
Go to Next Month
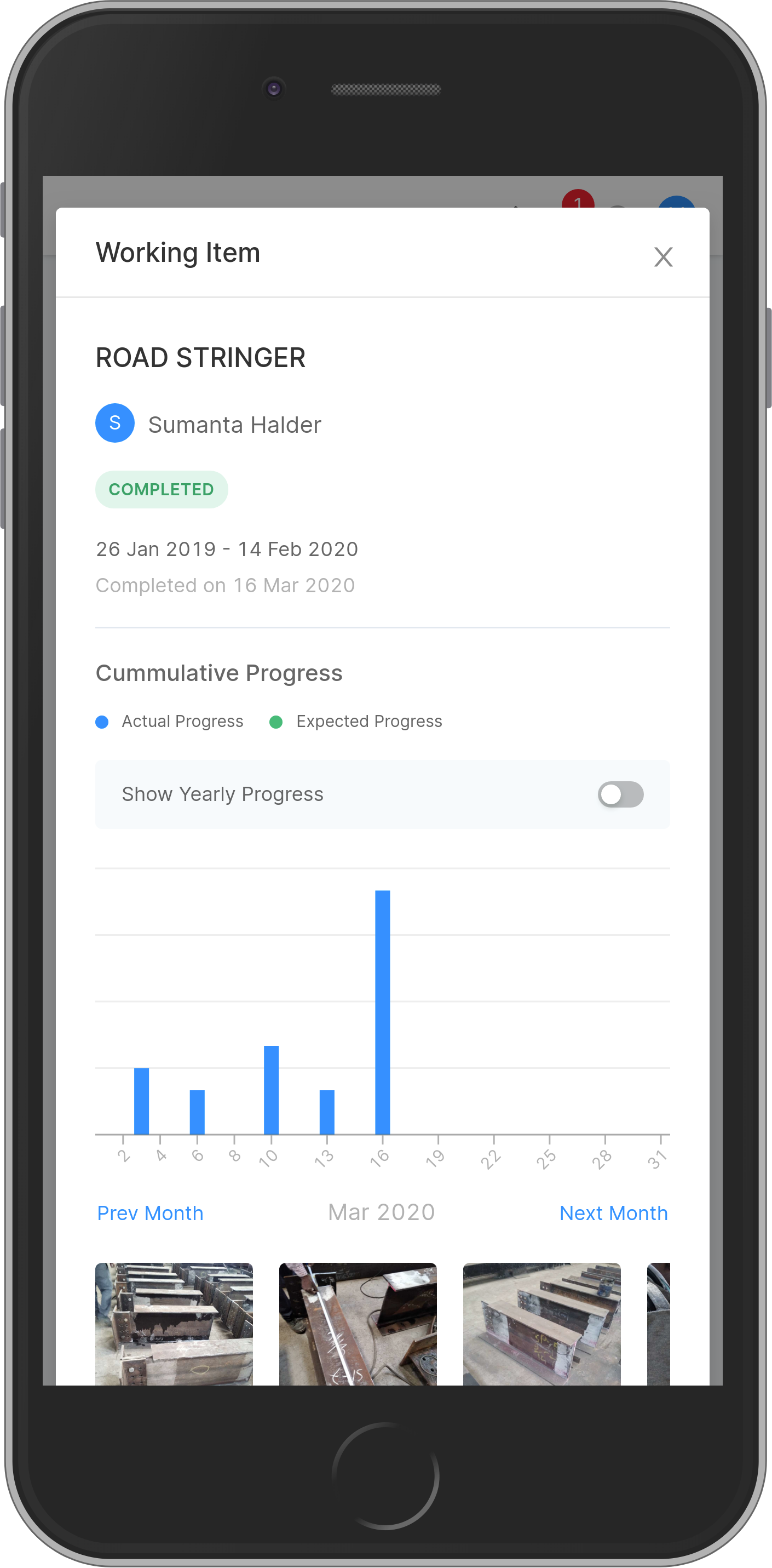pyautogui.click(x=613, y=1213)
